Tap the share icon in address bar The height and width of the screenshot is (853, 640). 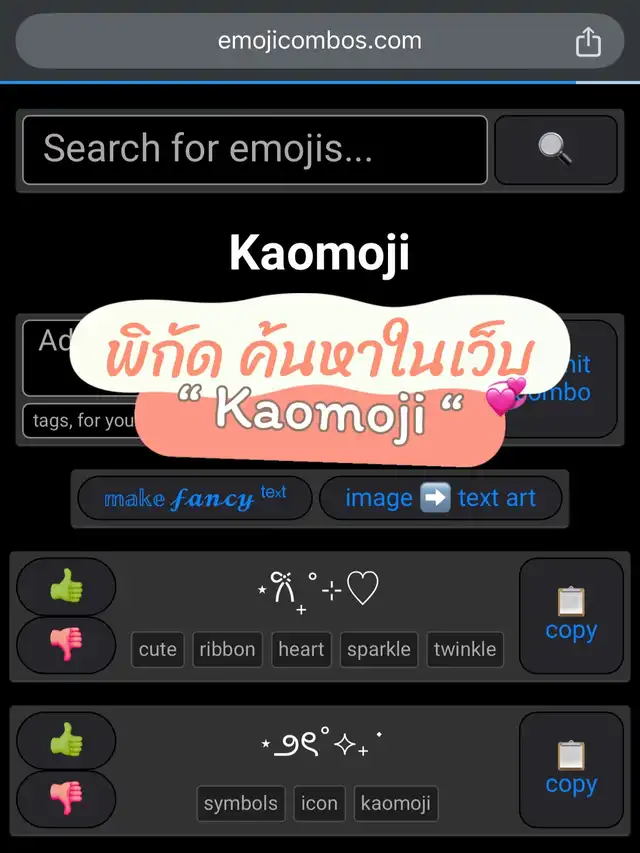click(588, 42)
